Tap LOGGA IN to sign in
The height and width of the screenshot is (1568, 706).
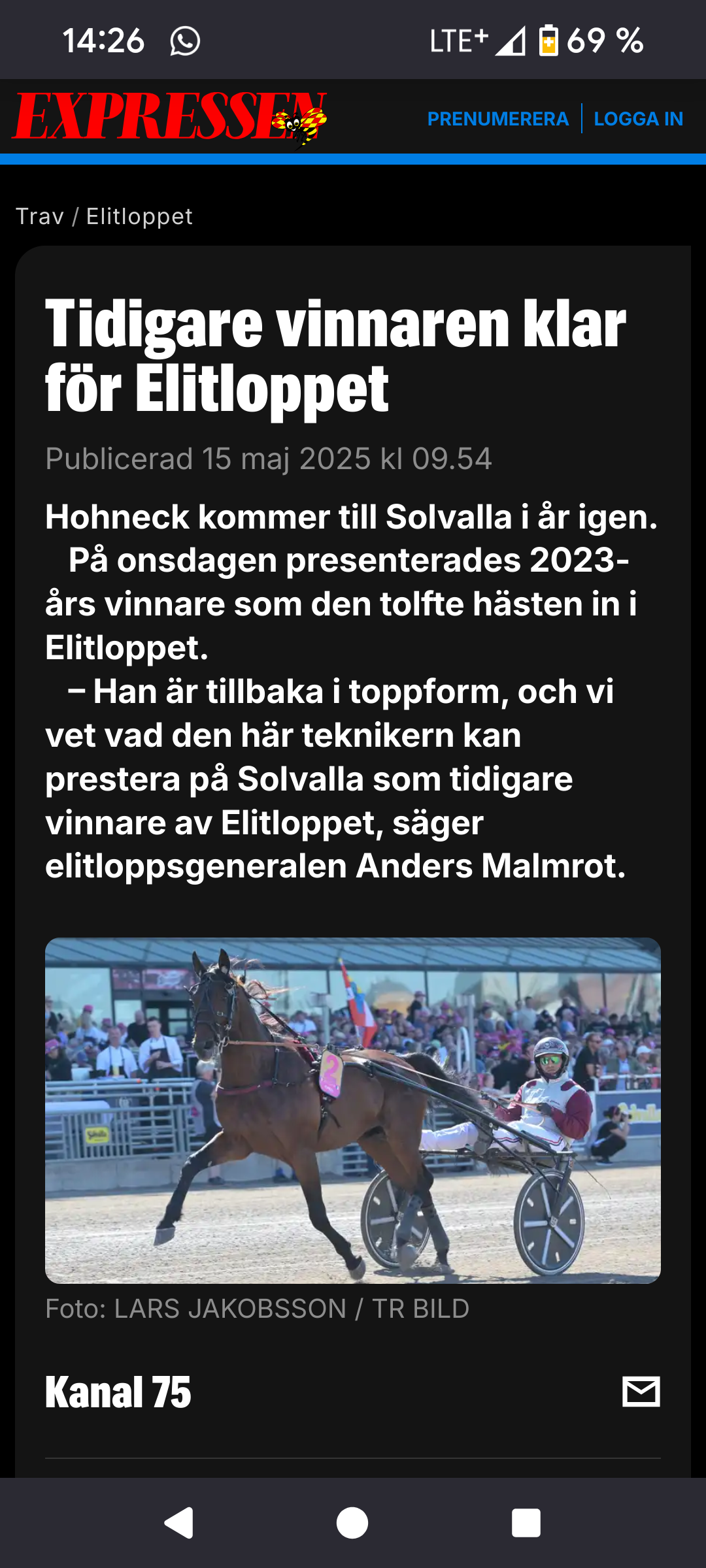[x=638, y=119]
